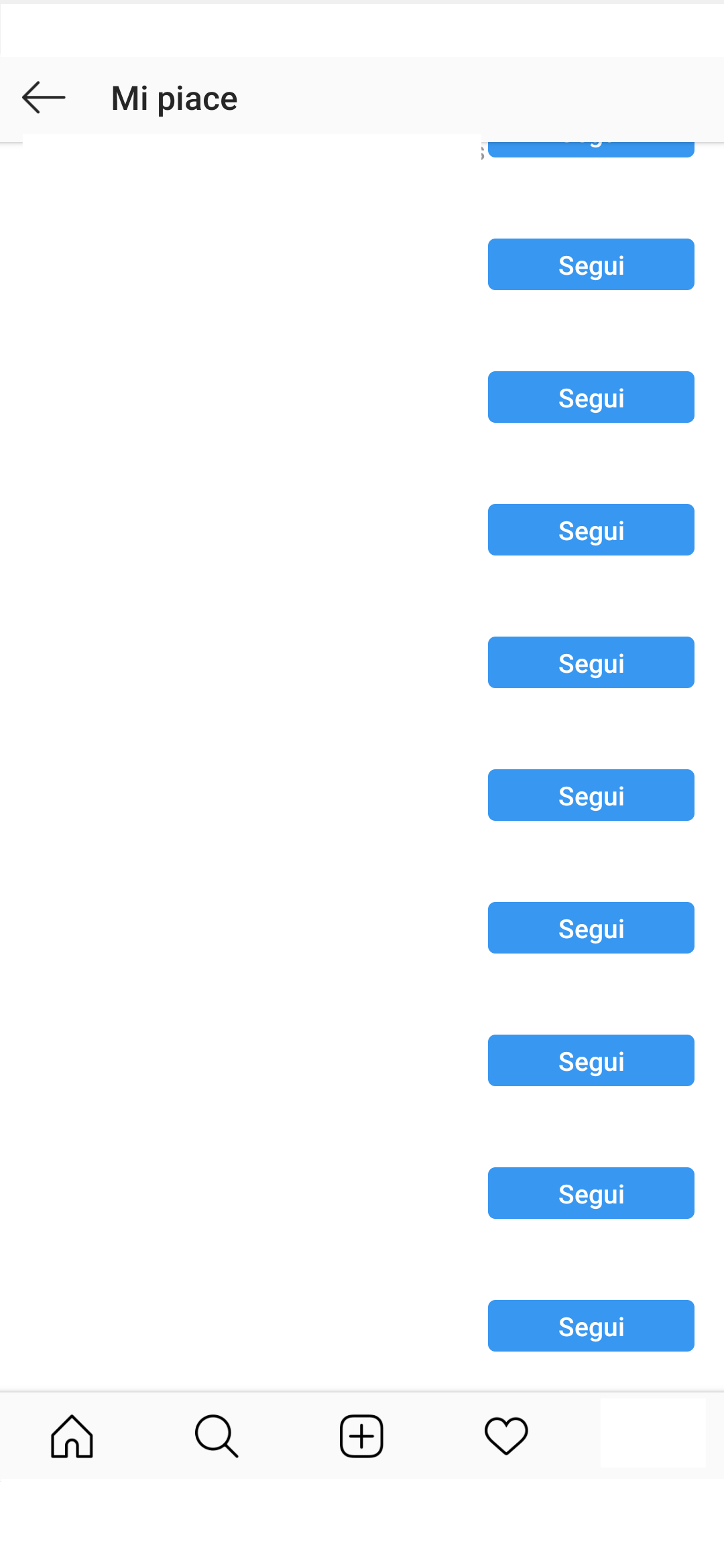Switch to the Home feed tab
724x1568 pixels.
coord(72,1436)
